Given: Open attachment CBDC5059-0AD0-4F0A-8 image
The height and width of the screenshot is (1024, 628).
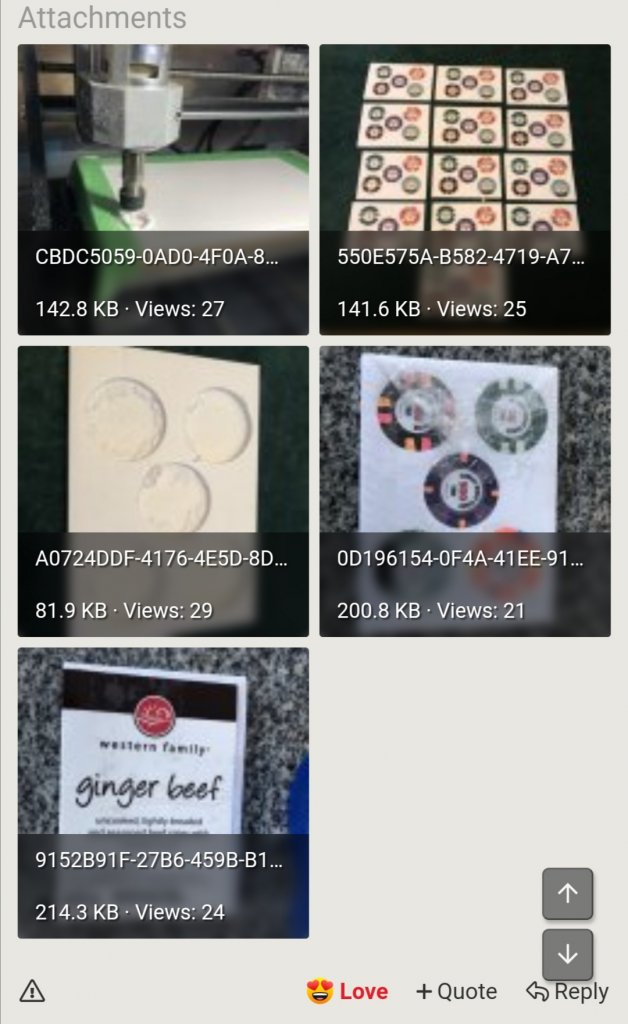Looking at the screenshot, I should click(163, 140).
